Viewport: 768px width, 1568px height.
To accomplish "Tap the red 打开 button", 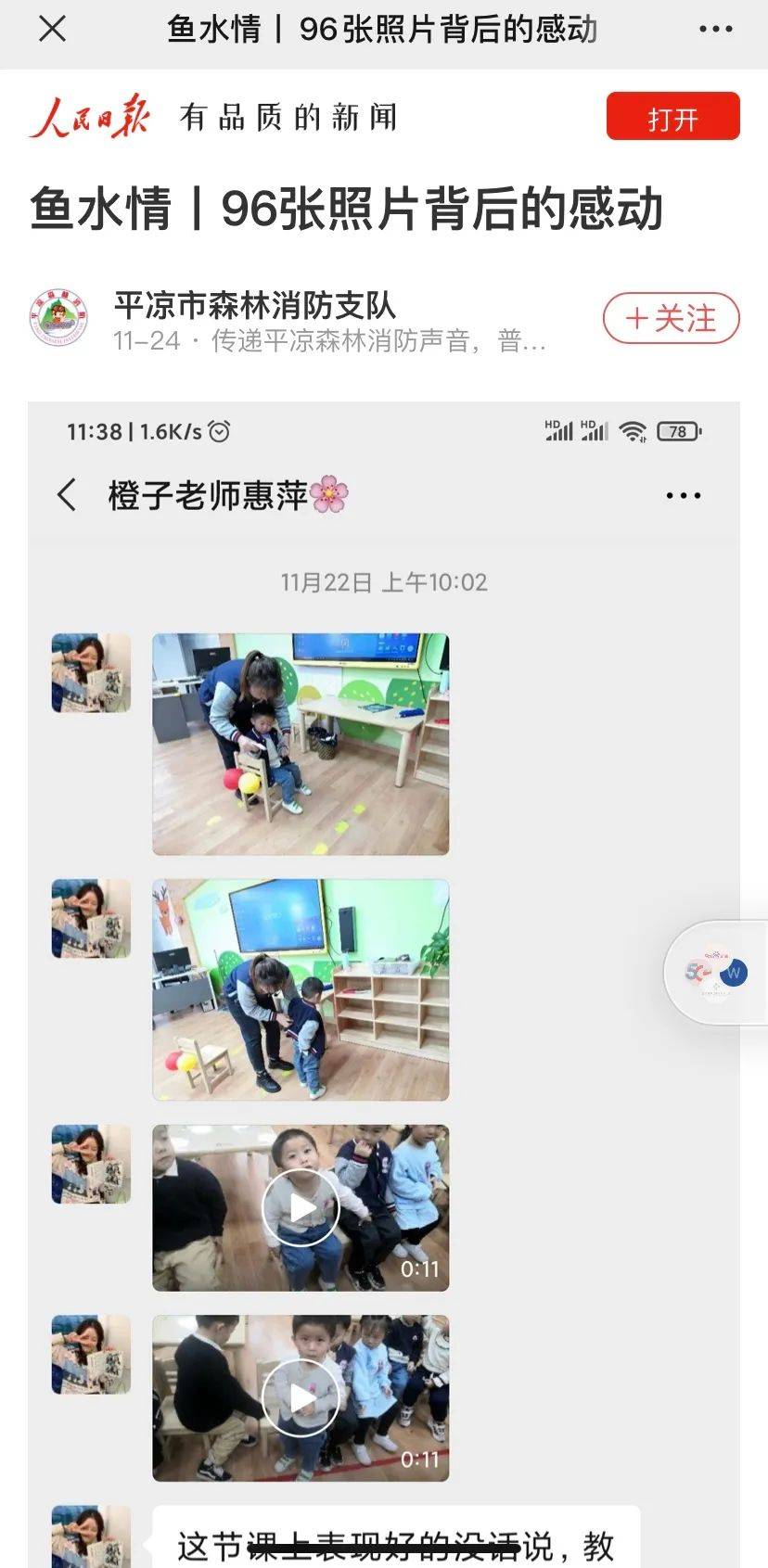I will pyautogui.click(x=672, y=117).
